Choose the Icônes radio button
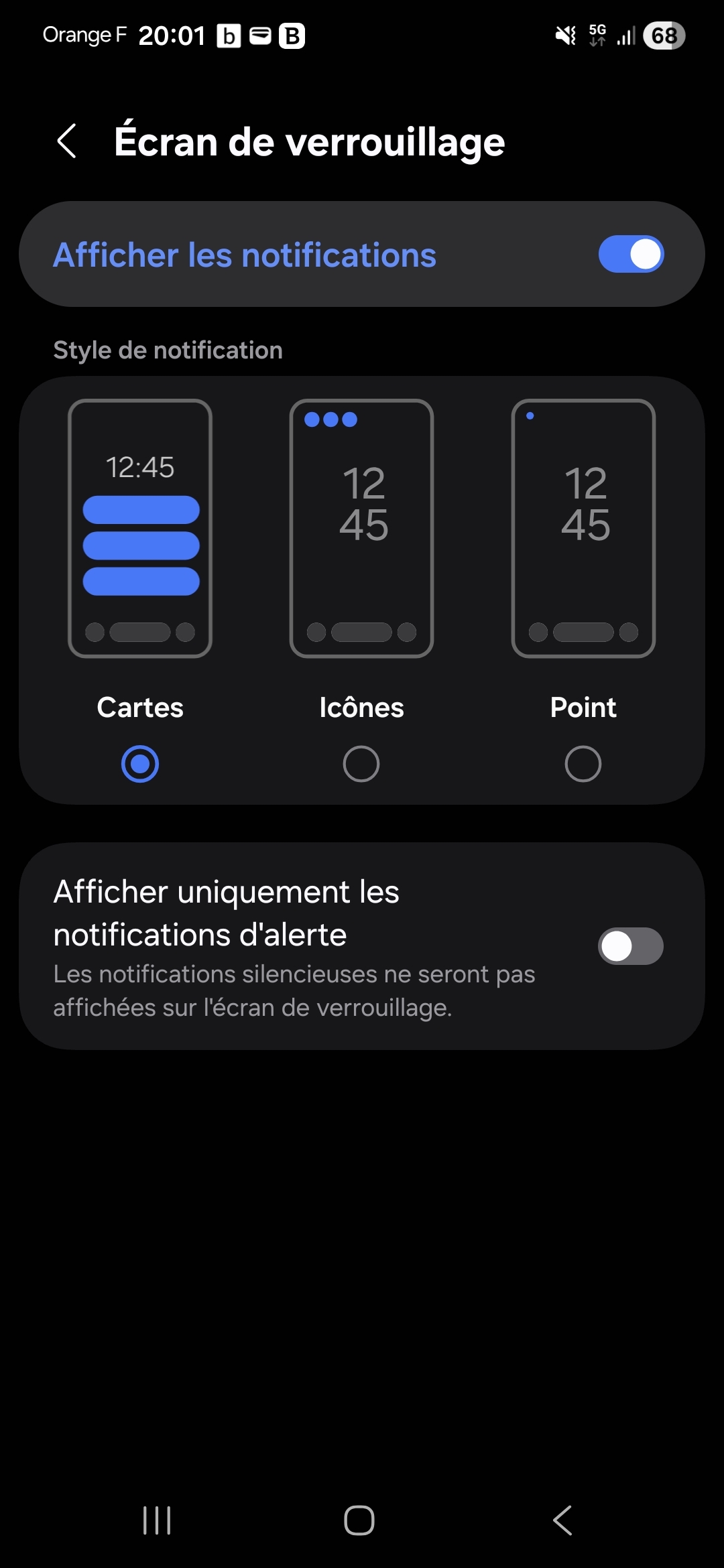The height and width of the screenshot is (1568, 724). tap(361, 763)
